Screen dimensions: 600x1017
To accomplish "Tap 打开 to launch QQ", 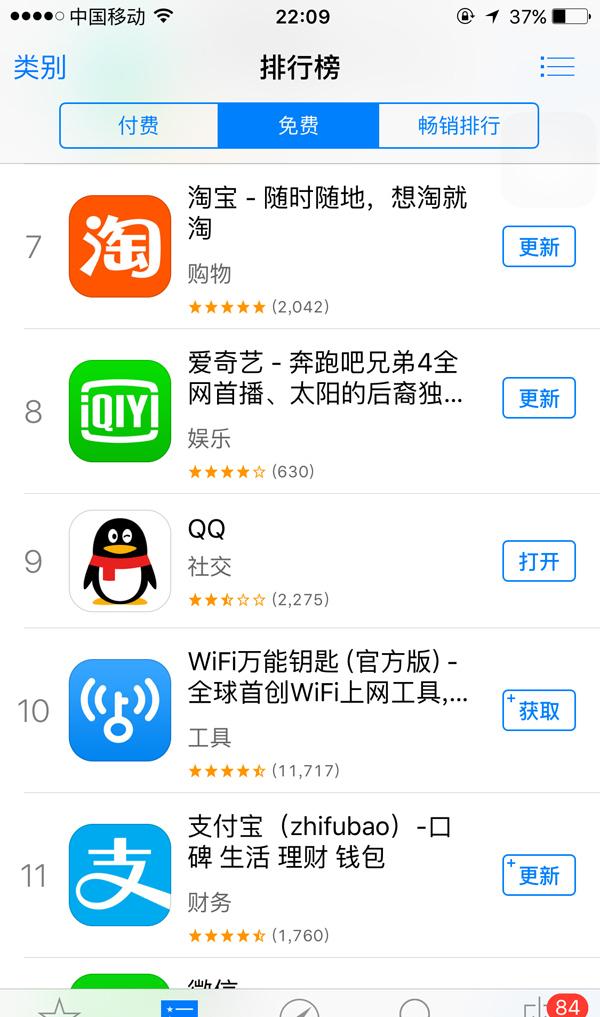I will click(x=539, y=561).
